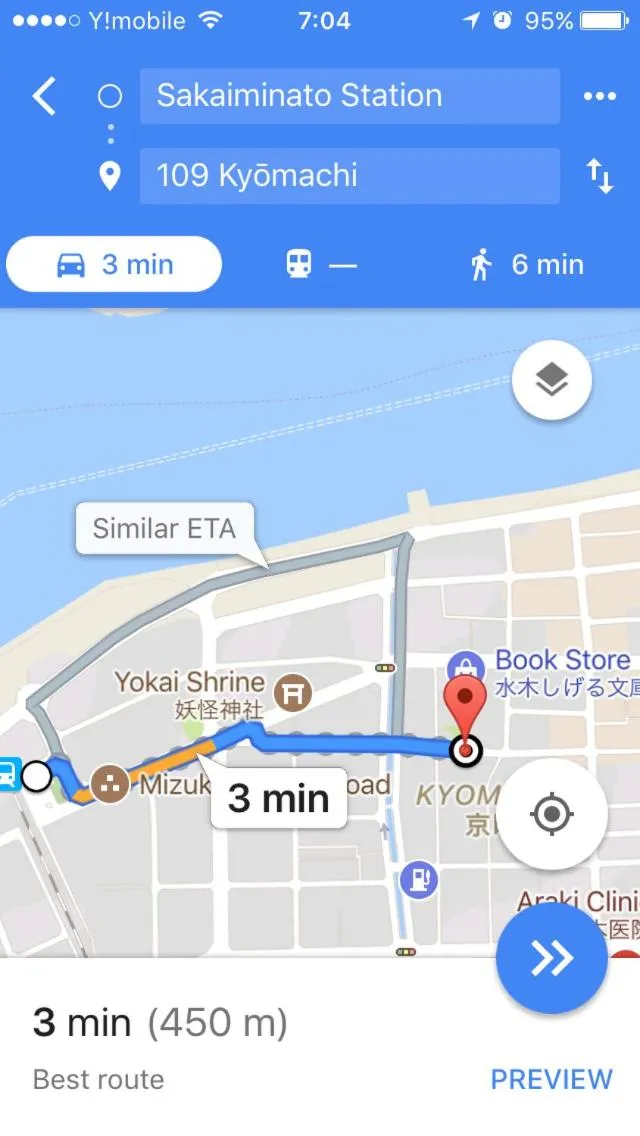Select driving mode showing 3 min
This screenshot has height=1136, width=640.
tap(114, 265)
